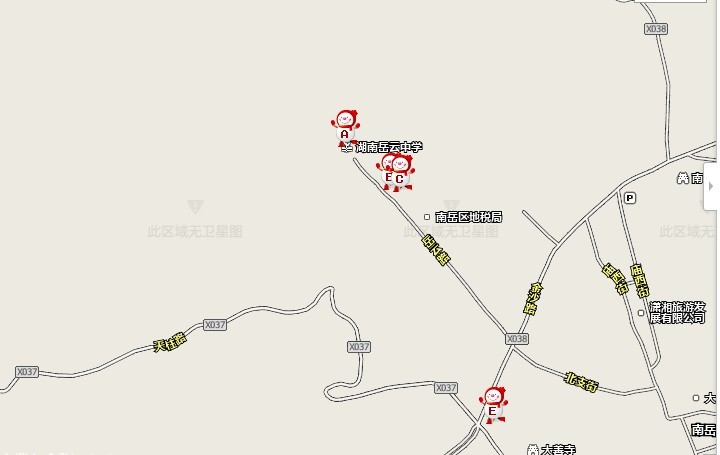Viewport: 720px width, 455px height.
Task: Expand the side panel arrow at the map edge
Action: pyautogui.click(x=711, y=185)
